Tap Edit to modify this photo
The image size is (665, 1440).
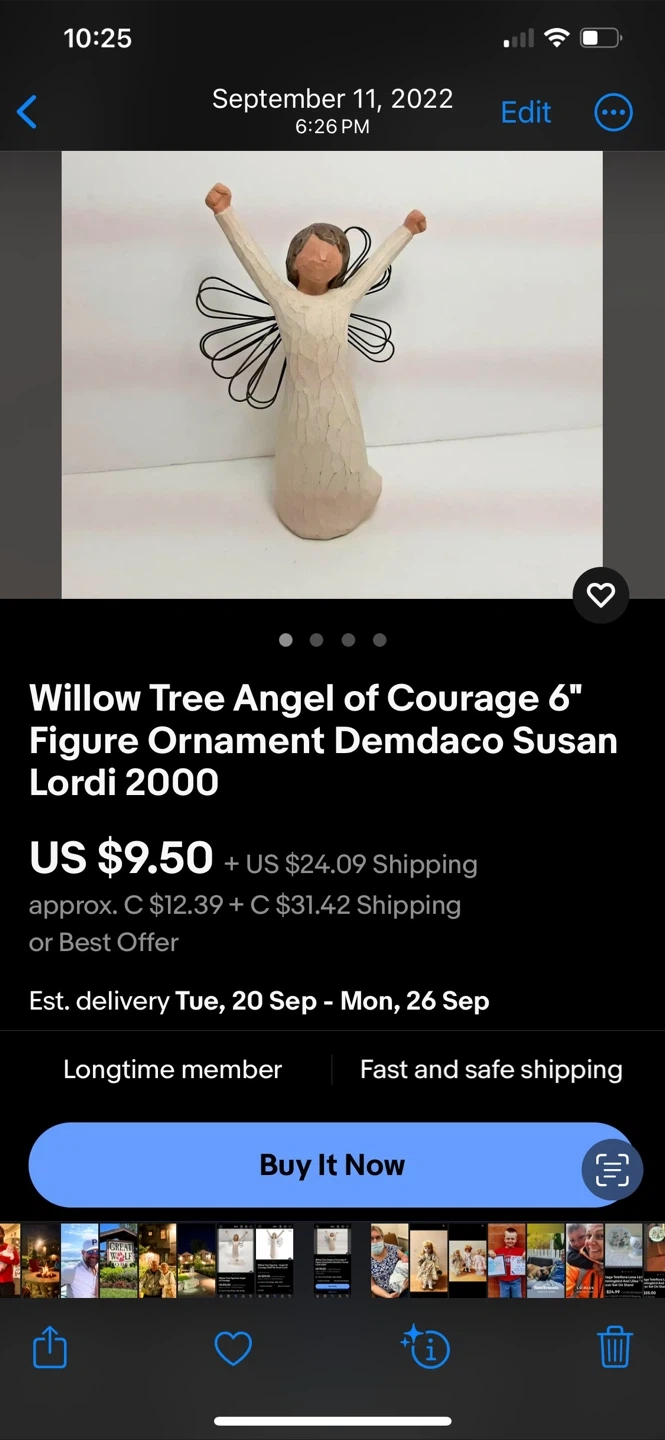coord(526,112)
